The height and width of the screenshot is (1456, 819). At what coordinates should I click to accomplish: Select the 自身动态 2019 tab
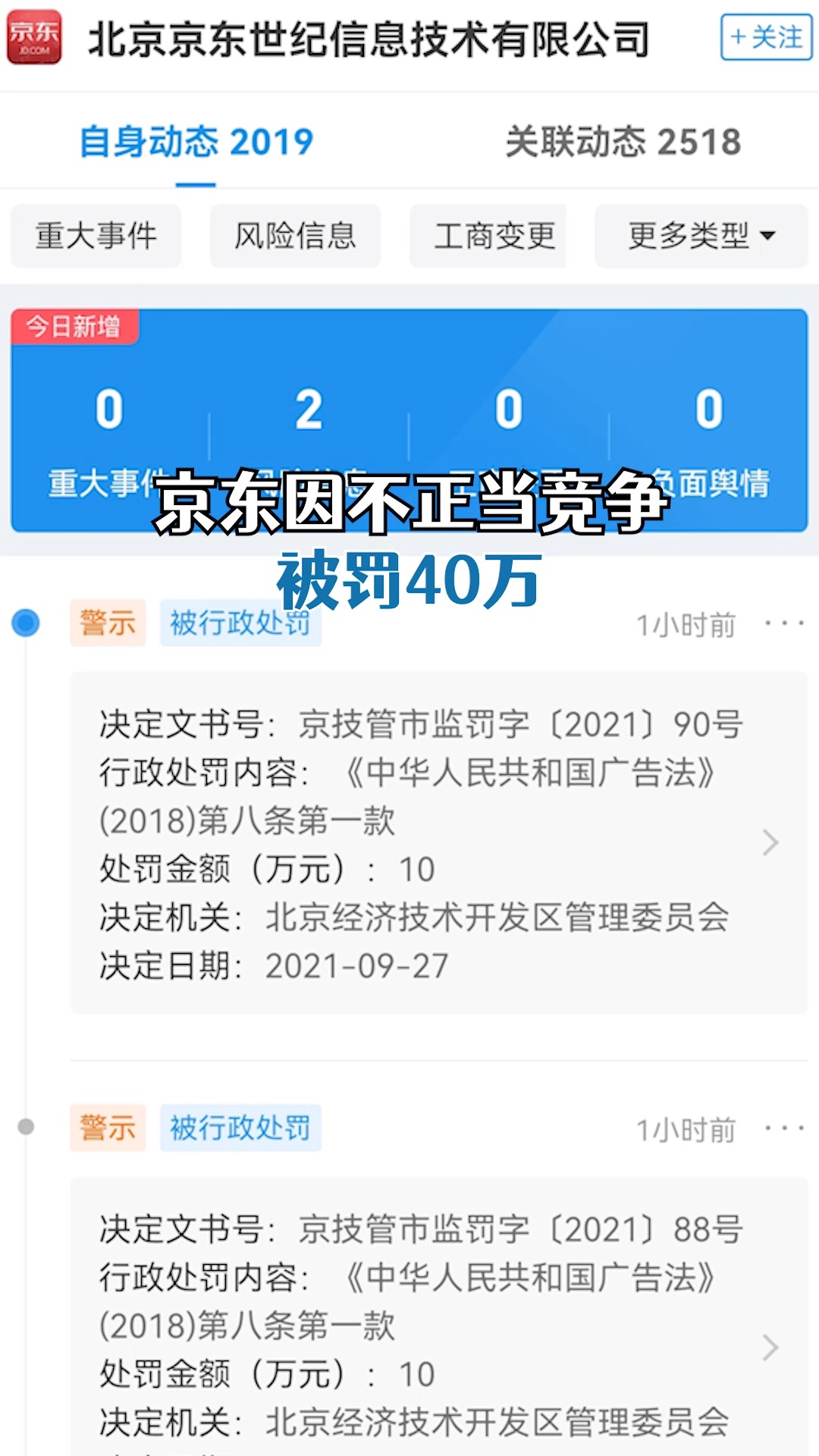pos(196,142)
